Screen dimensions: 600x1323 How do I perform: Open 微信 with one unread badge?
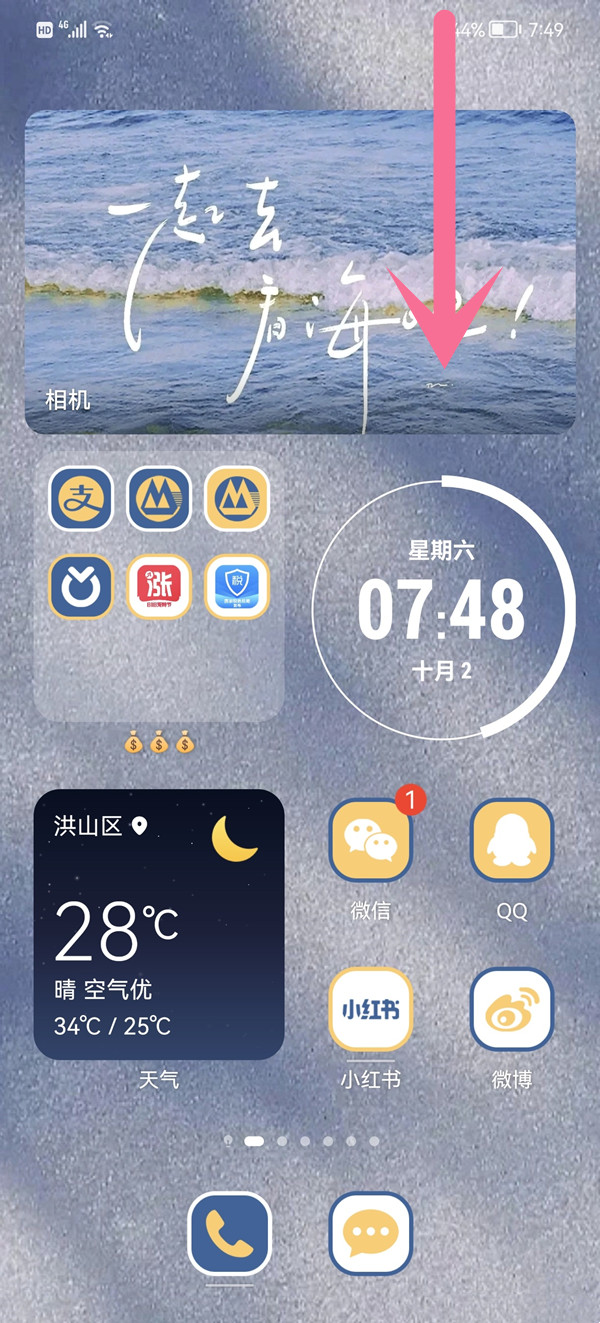click(370, 840)
